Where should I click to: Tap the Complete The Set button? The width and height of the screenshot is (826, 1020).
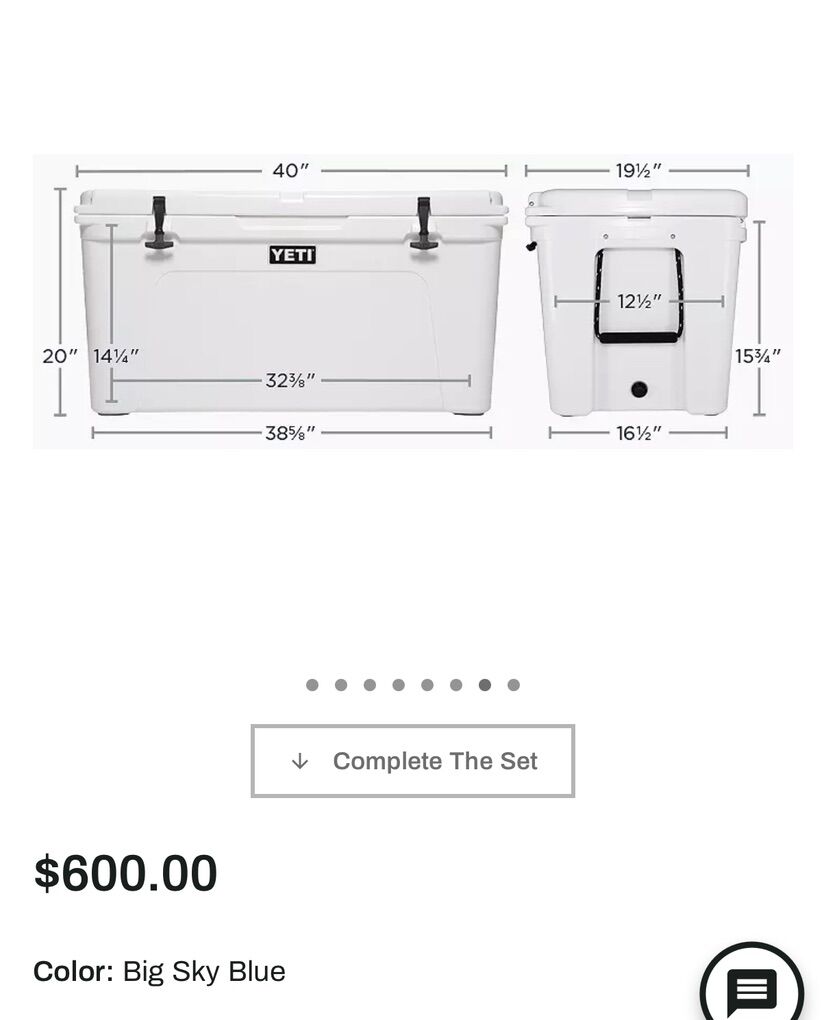click(x=412, y=761)
